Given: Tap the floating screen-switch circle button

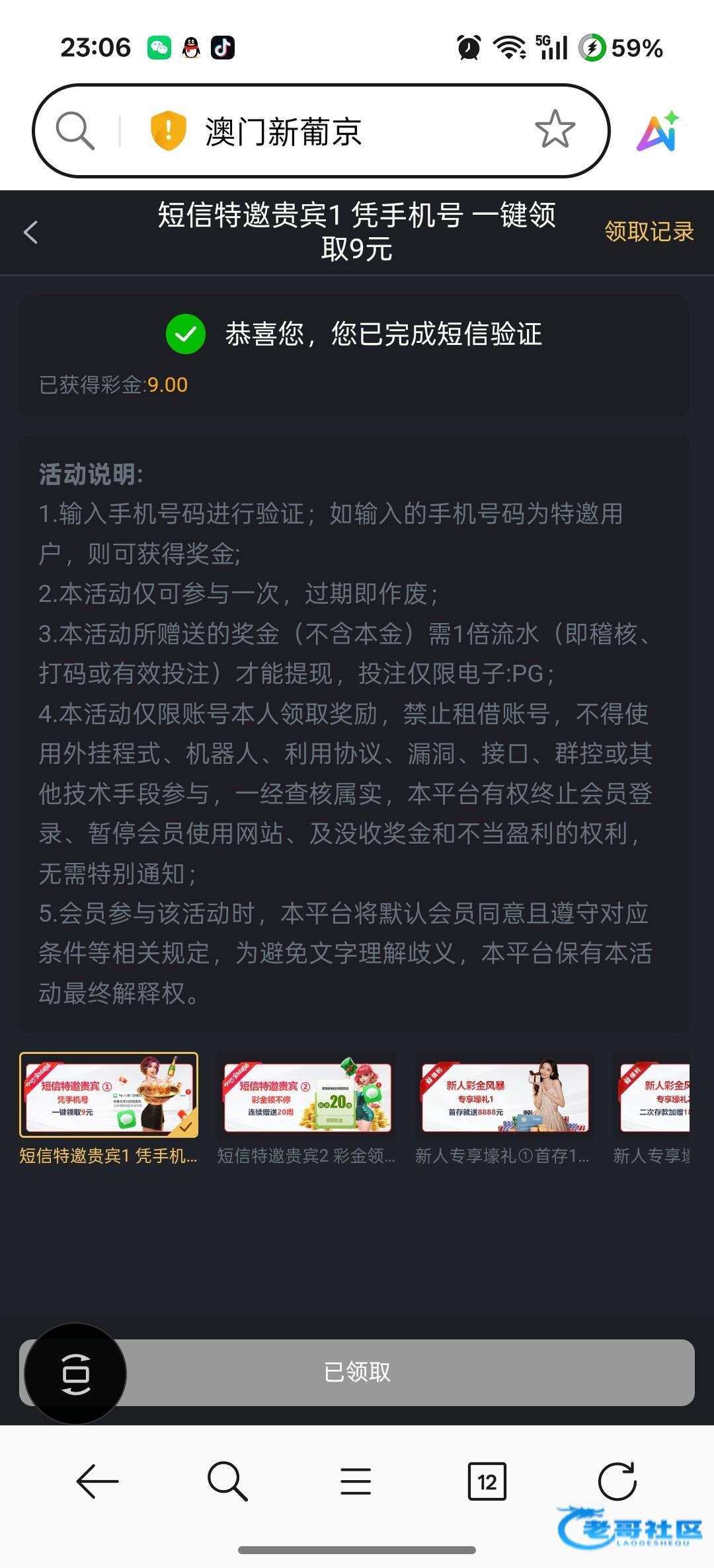Looking at the screenshot, I should coord(75,1373).
